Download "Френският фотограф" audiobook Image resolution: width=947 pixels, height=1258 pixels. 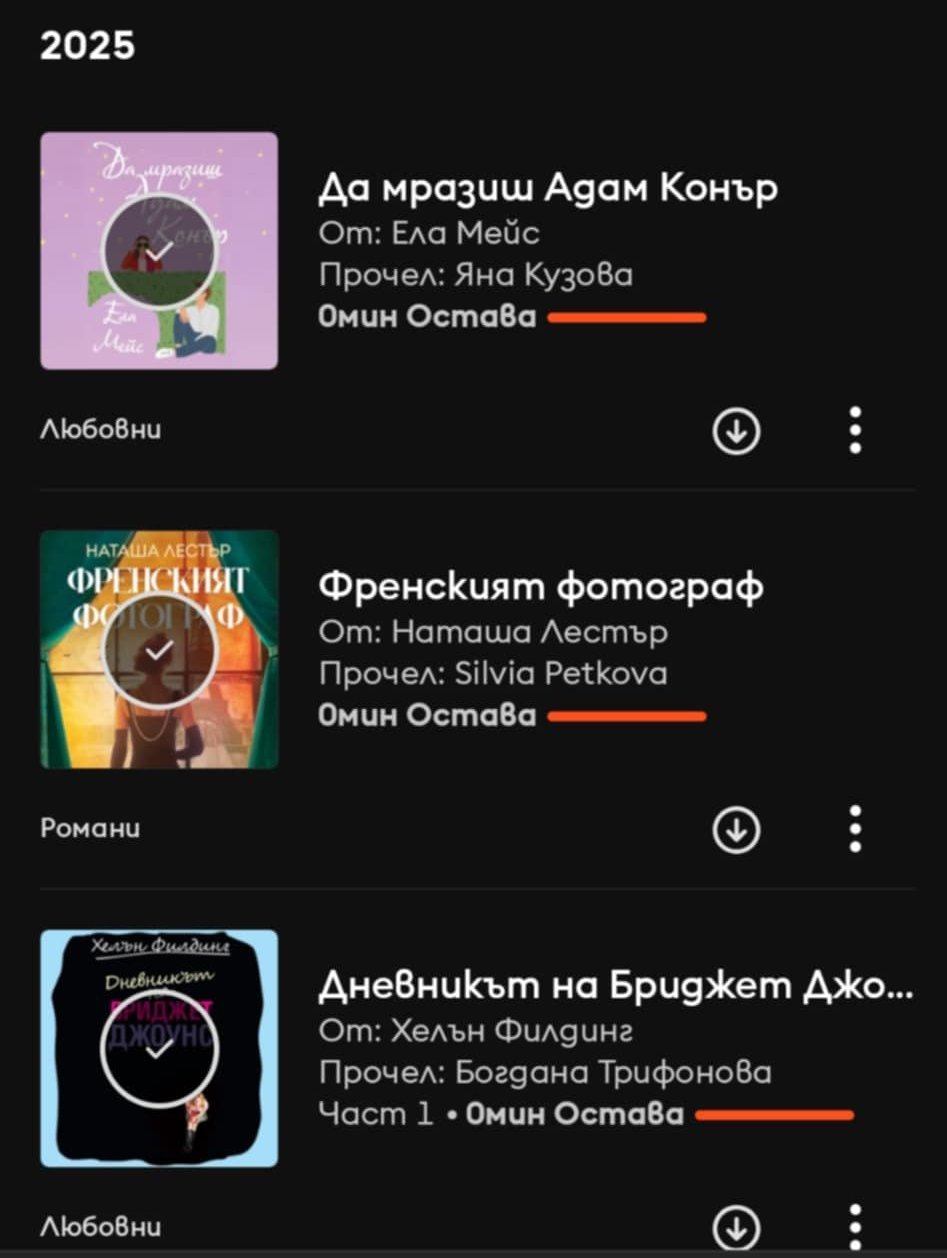(737, 829)
